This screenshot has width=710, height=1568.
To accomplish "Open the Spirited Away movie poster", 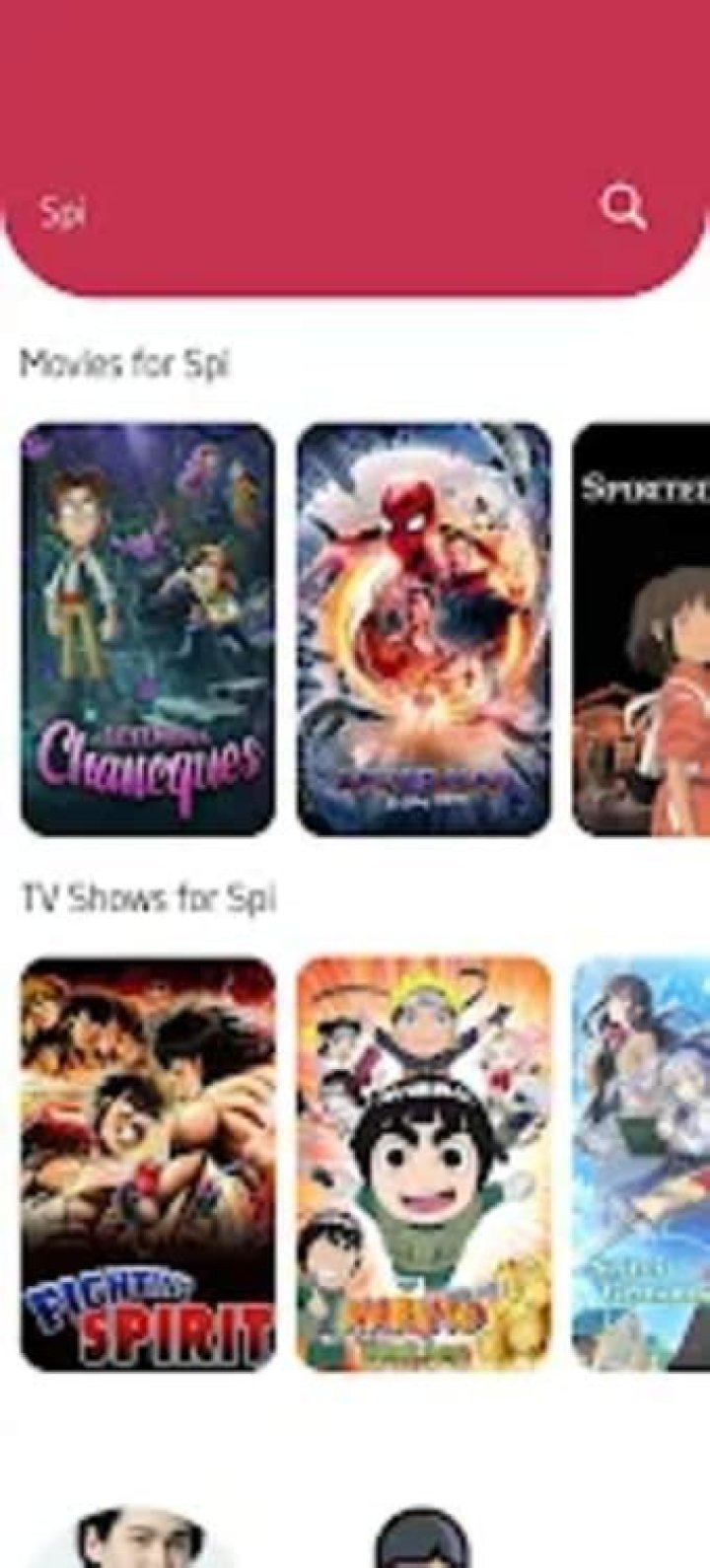I will tap(642, 628).
